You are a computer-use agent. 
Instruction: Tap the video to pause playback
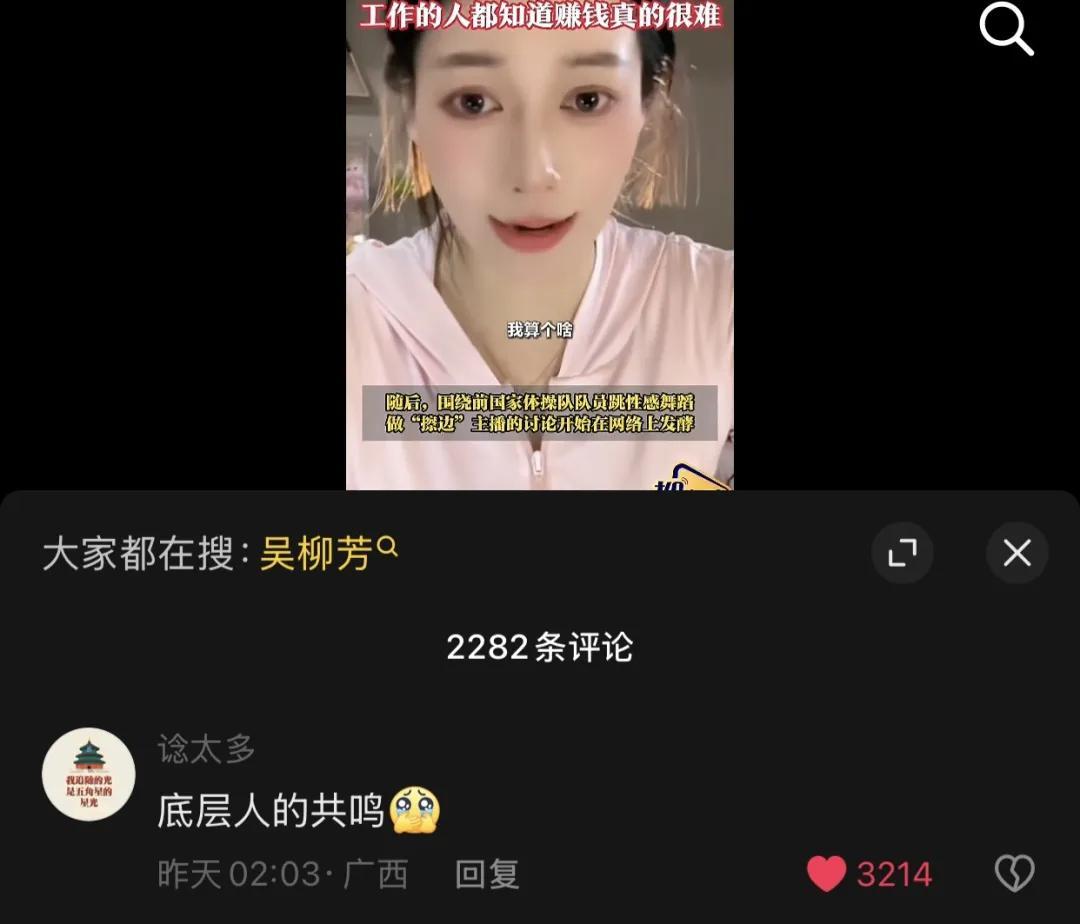point(540,250)
